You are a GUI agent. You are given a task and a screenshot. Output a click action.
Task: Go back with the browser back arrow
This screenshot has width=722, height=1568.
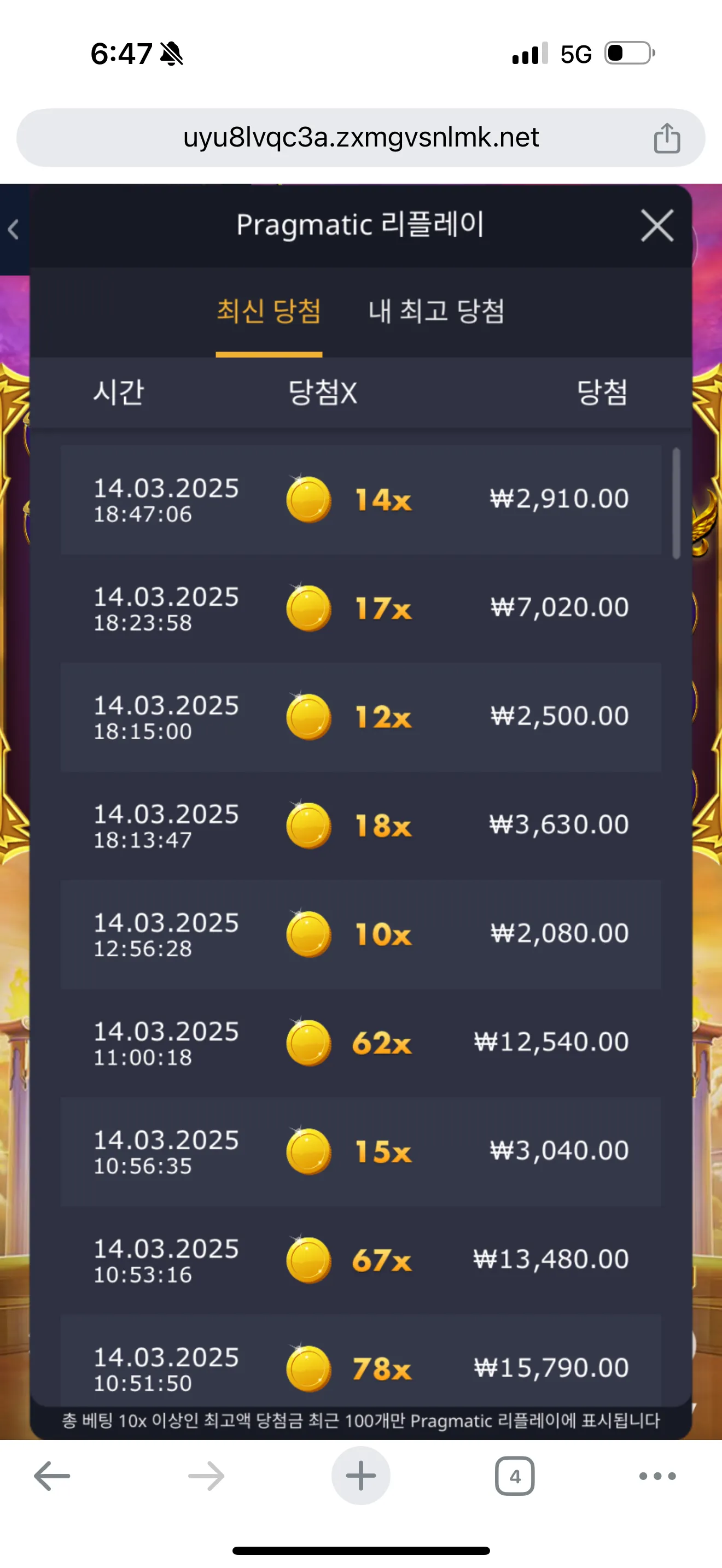coord(53,1476)
